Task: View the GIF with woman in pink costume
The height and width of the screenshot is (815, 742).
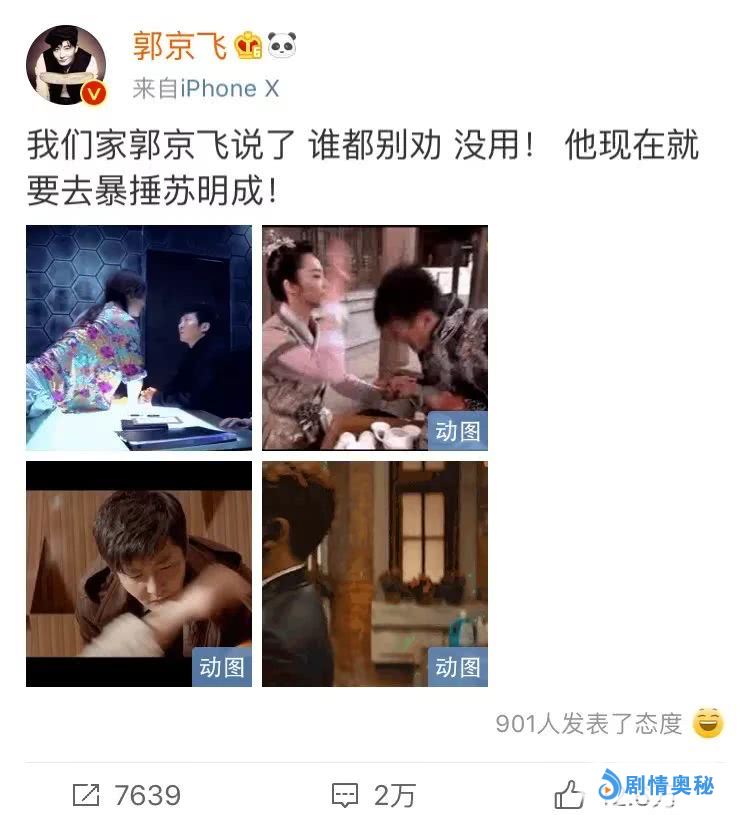Action: pyautogui.click(x=375, y=338)
